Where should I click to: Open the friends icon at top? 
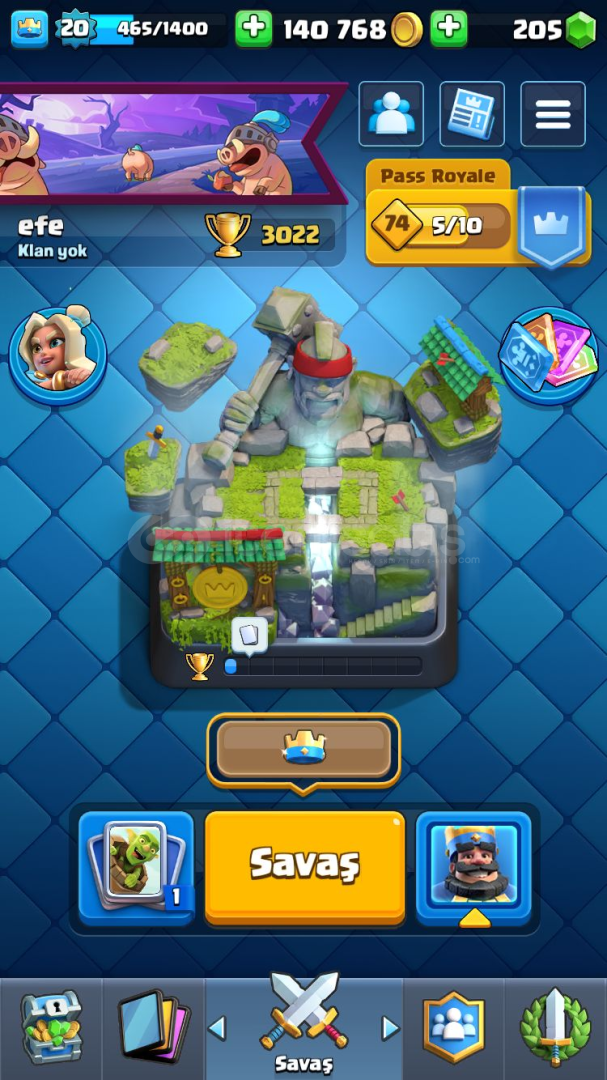click(x=391, y=114)
